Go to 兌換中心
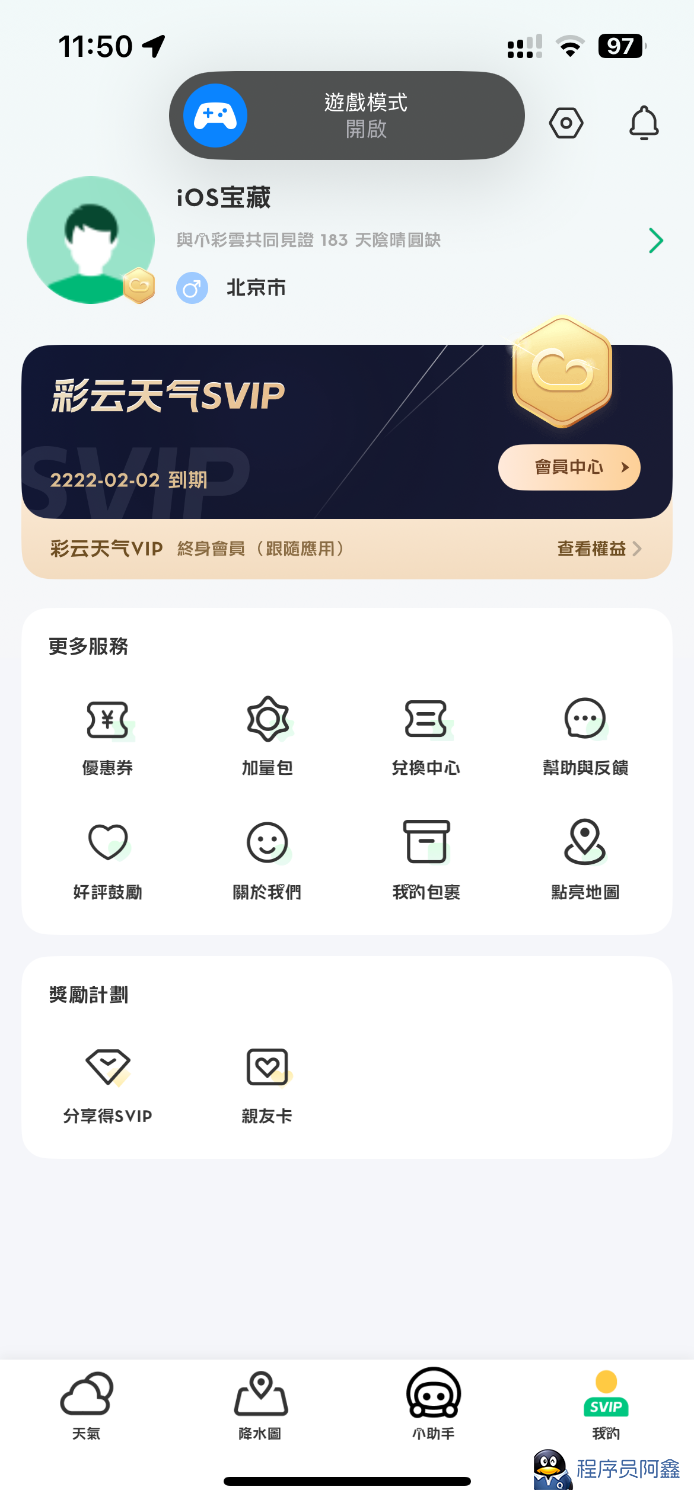This screenshot has height=1500, width=694. click(x=426, y=738)
